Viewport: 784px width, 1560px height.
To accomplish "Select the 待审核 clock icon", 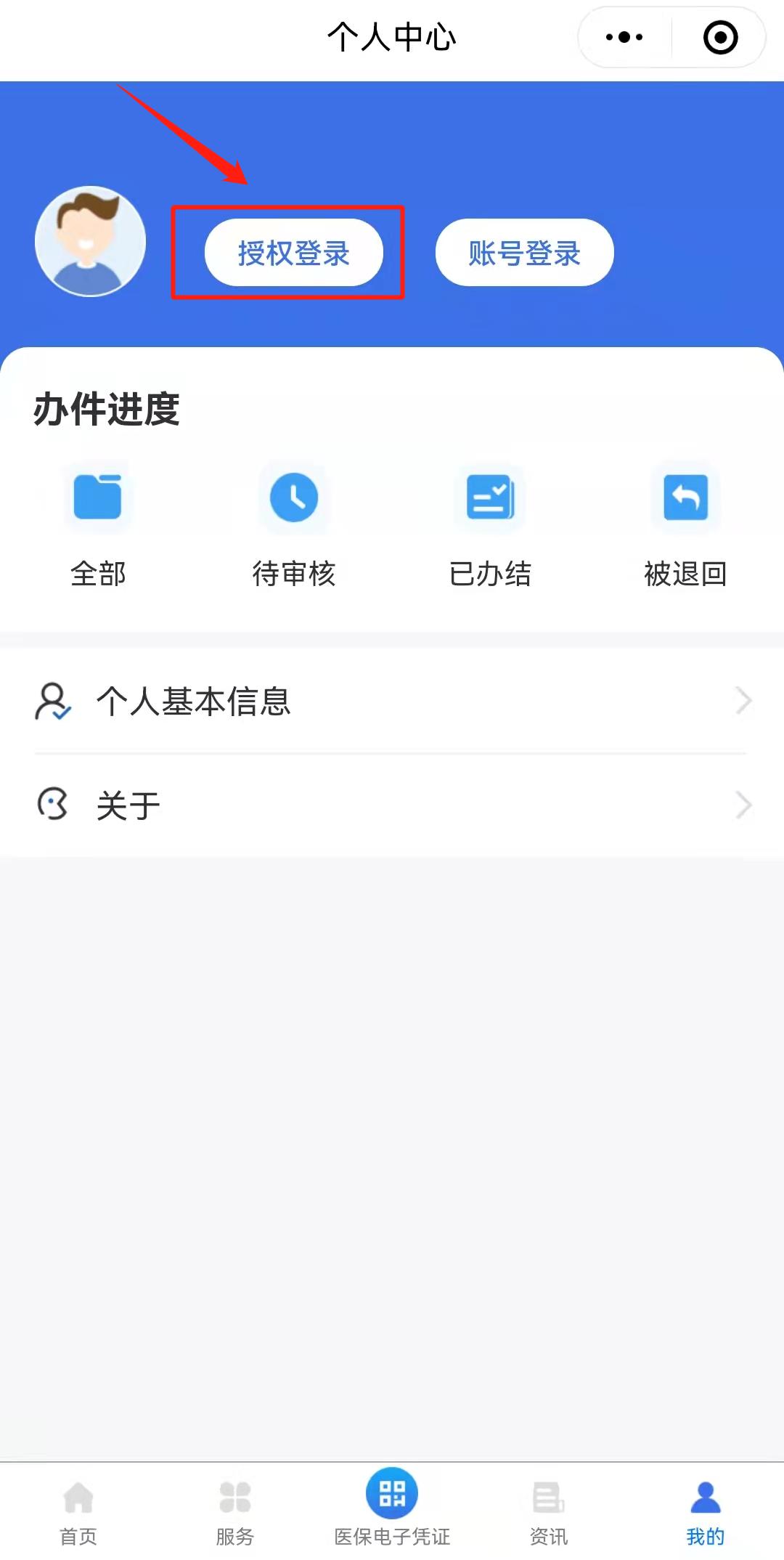I will pos(293,497).
